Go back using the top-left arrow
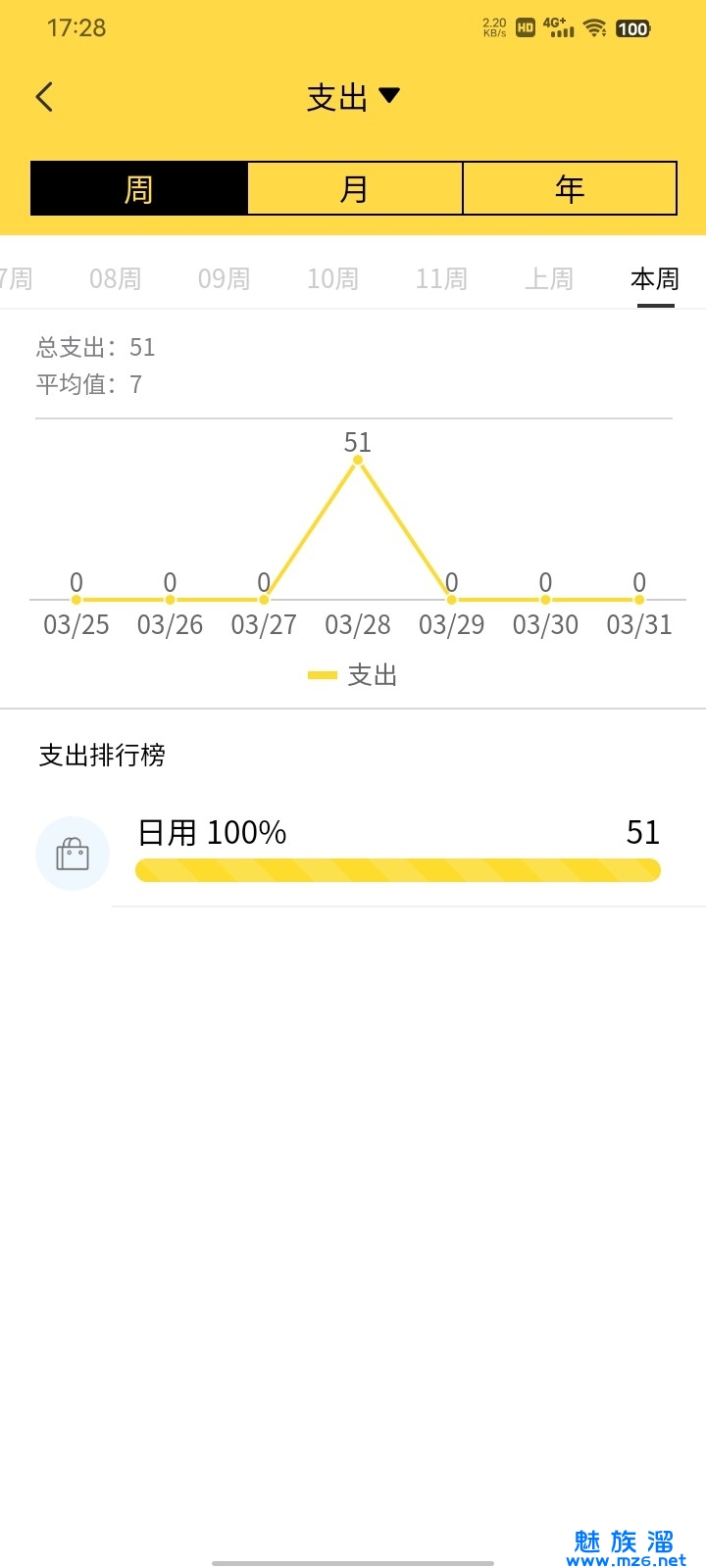706x1568 pixels. (45, 97)
